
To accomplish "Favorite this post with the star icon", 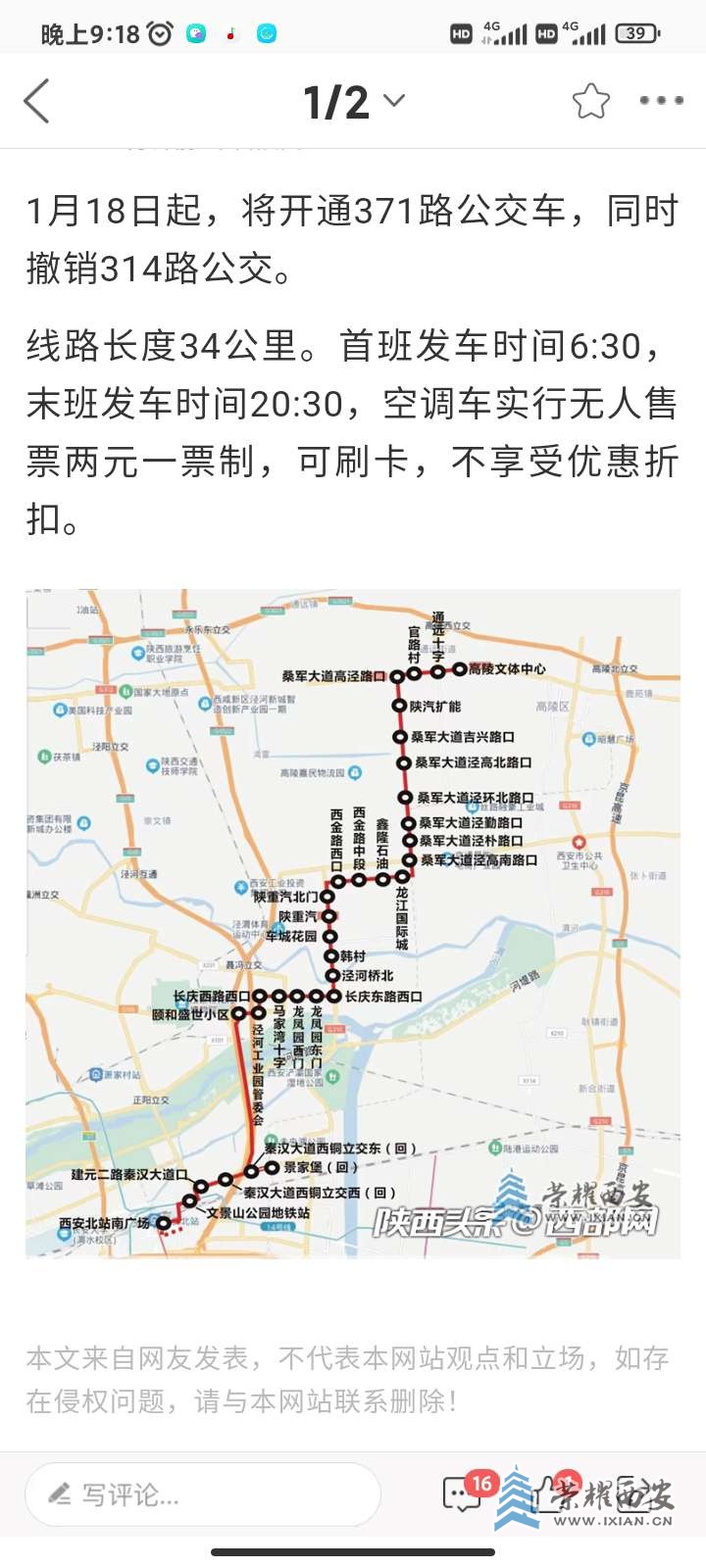I will click(590, 101).
